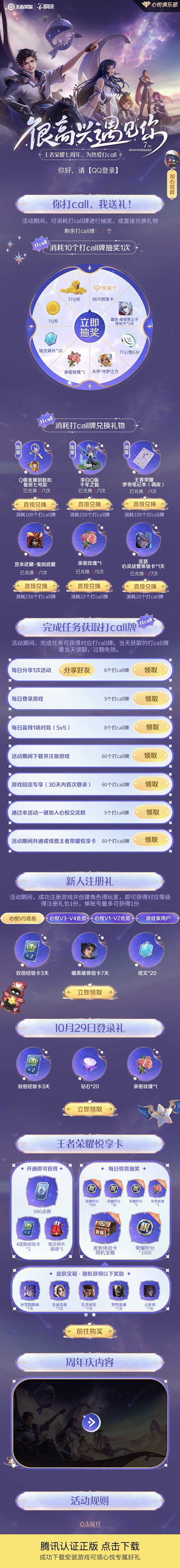Exchange for the 梦奇笔记本 notebook

pyautogui.click(x=144, y=504)
